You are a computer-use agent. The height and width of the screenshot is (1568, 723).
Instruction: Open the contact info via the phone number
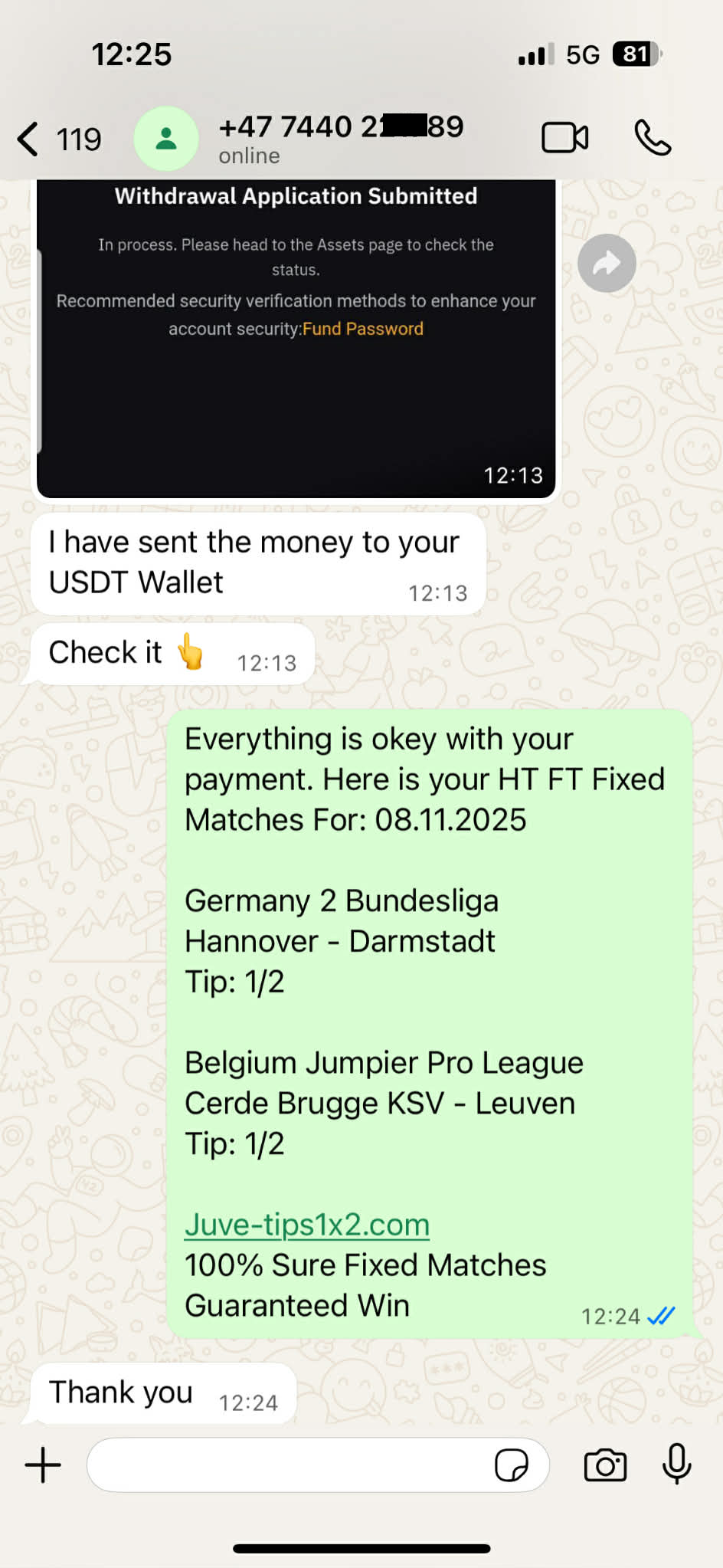[x=342, y=126]
